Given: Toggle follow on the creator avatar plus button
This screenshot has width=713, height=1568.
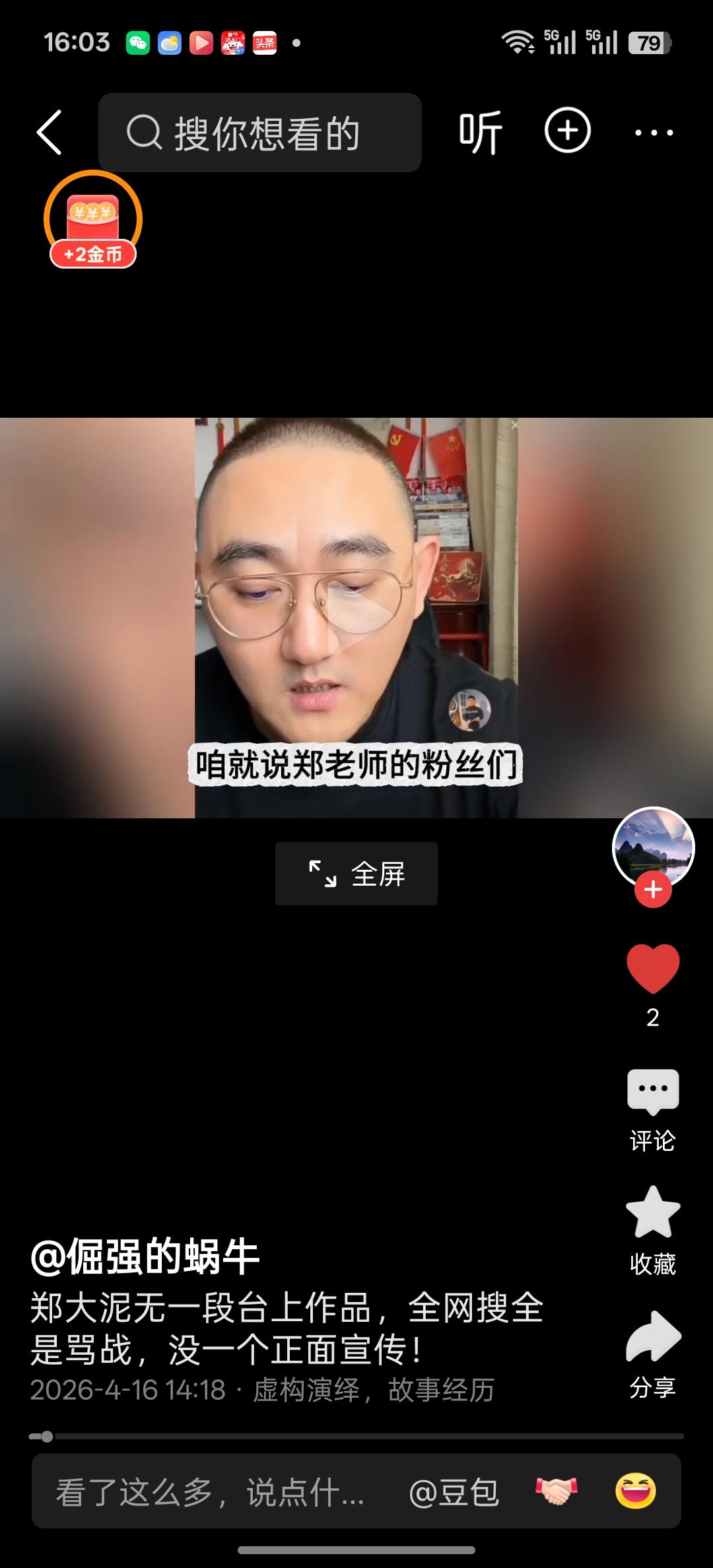Looking at the screenshot, I should pyautogui.click(x=652, y=889).
